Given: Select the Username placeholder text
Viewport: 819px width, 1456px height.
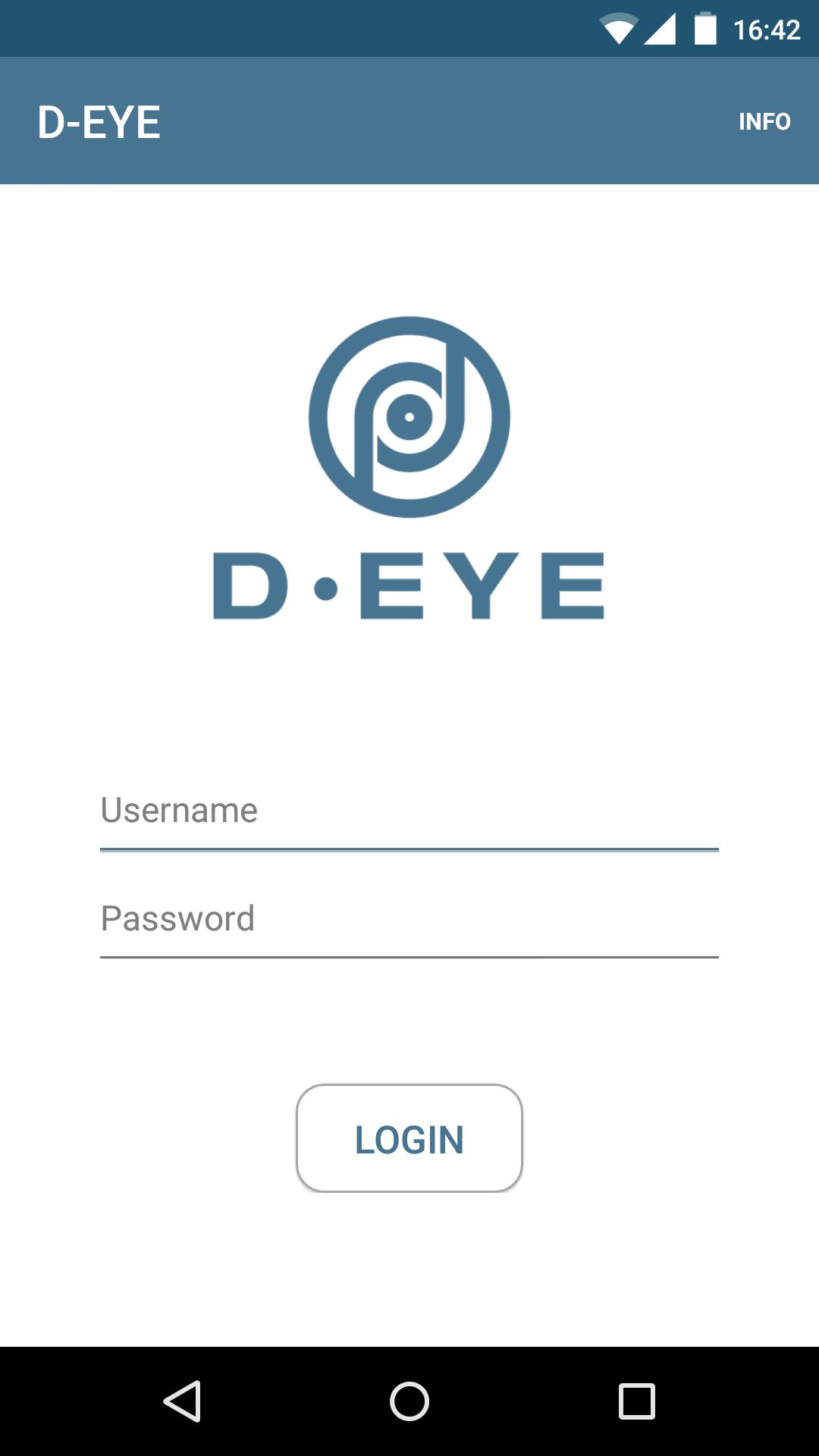Looking at the screenshot, I should [179, 809].
